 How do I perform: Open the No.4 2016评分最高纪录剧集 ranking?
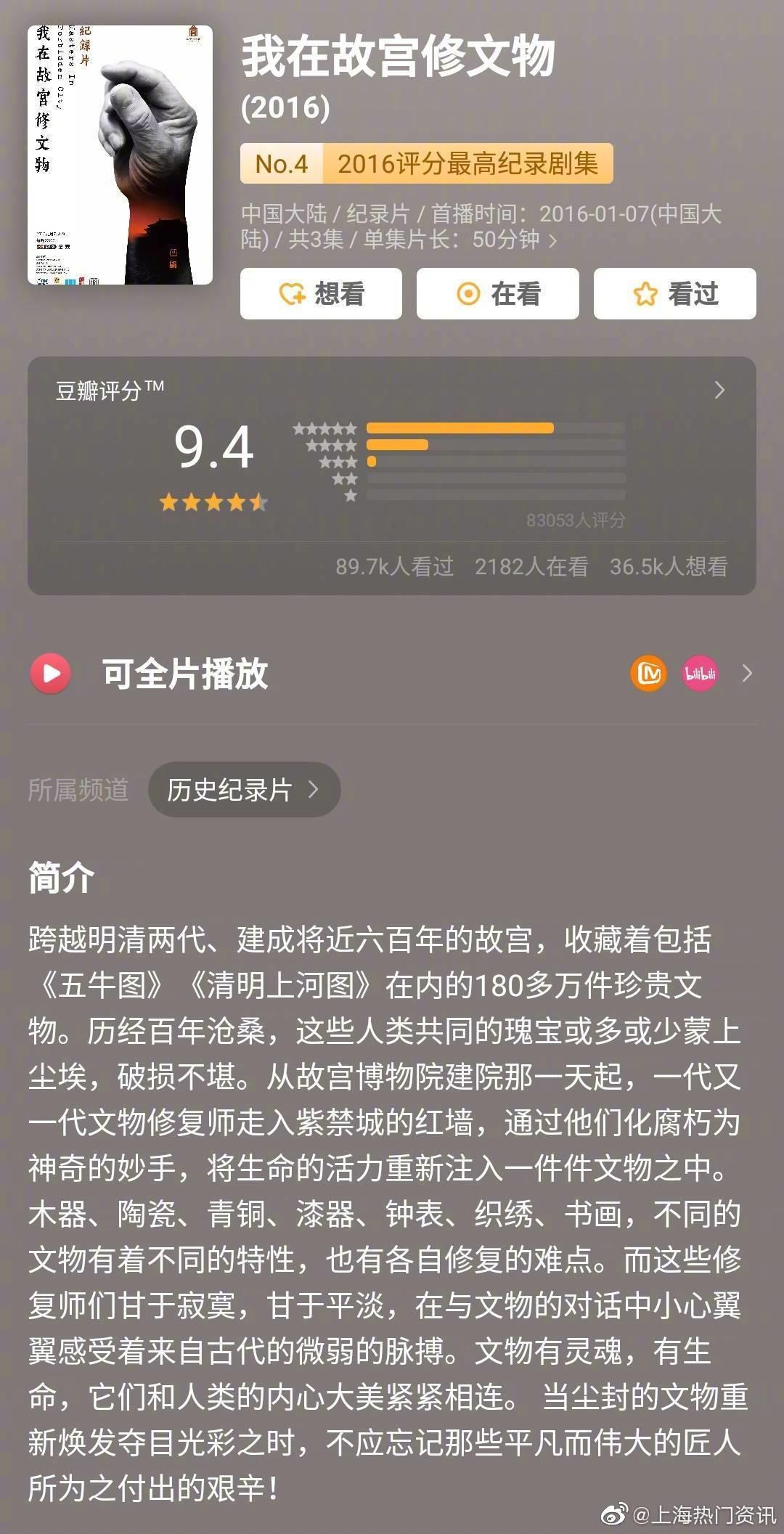point(426,164)
